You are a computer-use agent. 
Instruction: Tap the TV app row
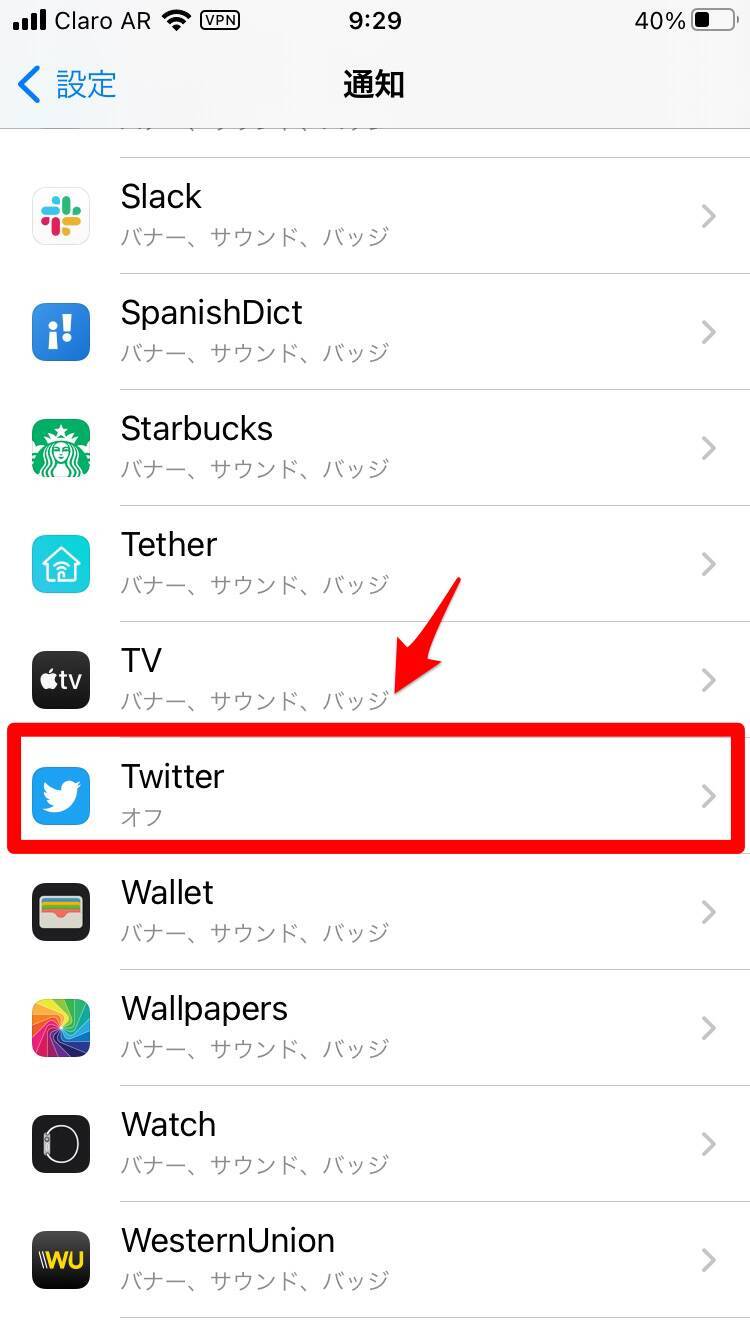click(x=375, y=679)
